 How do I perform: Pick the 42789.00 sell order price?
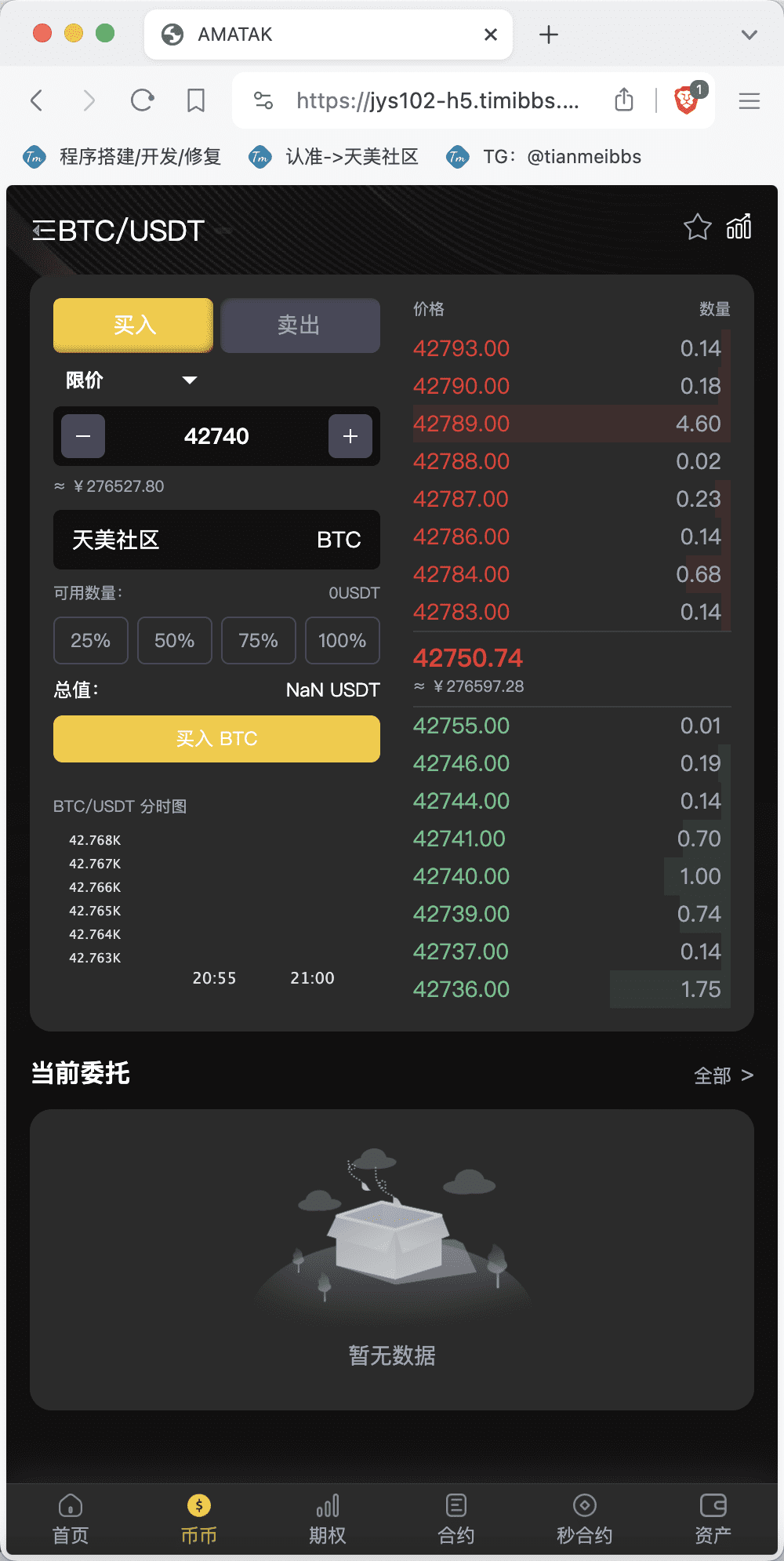(x=461, y=424)
